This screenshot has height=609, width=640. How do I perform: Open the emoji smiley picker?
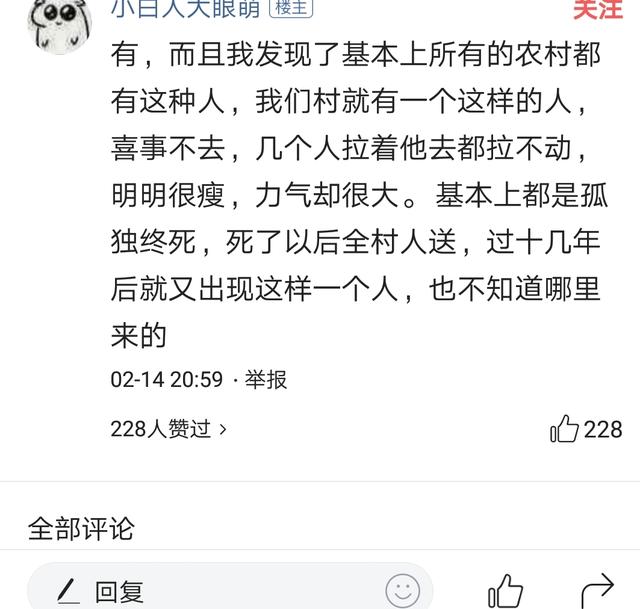(402, 590)
